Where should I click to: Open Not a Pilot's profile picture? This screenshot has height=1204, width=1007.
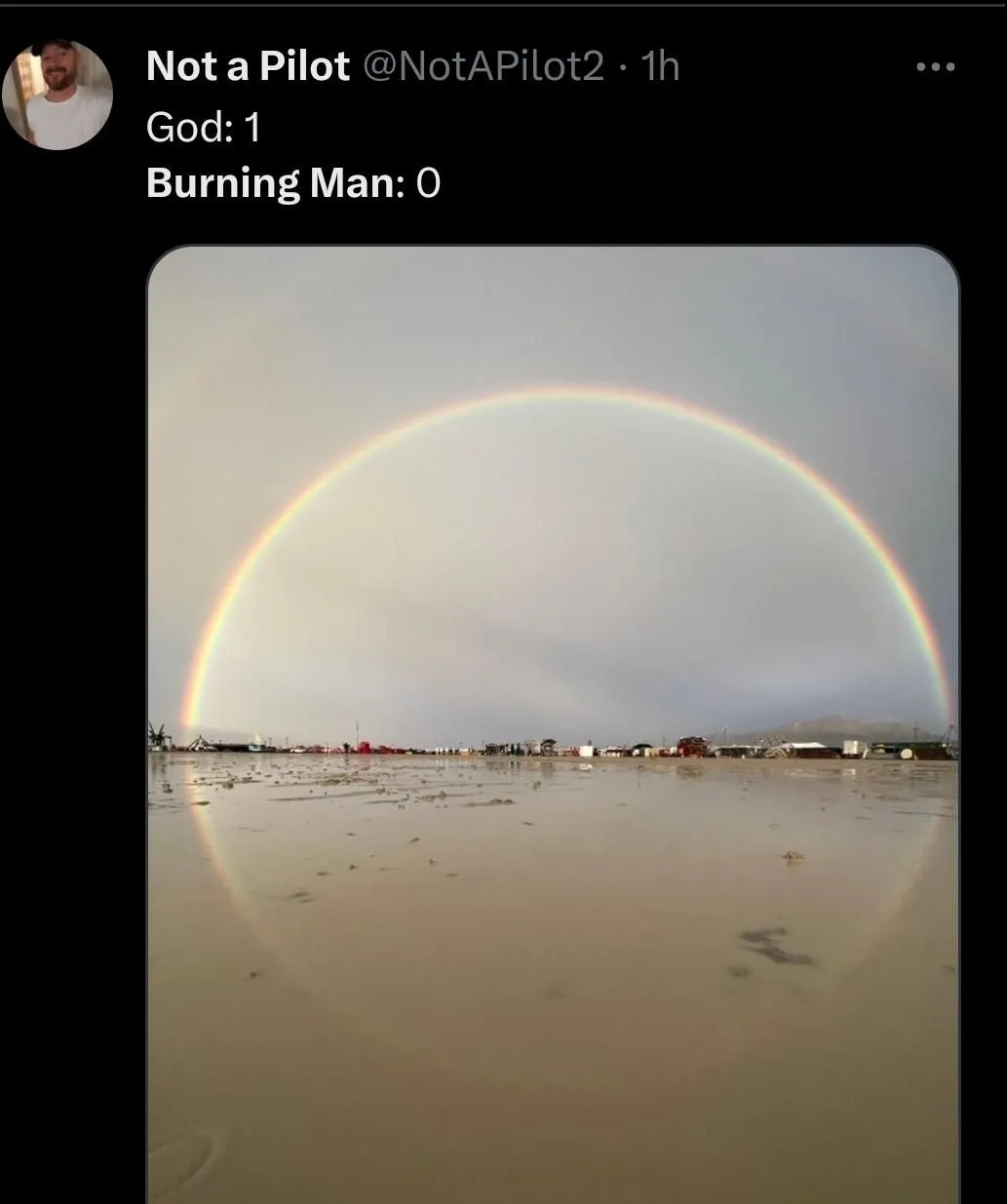point(57,95)
